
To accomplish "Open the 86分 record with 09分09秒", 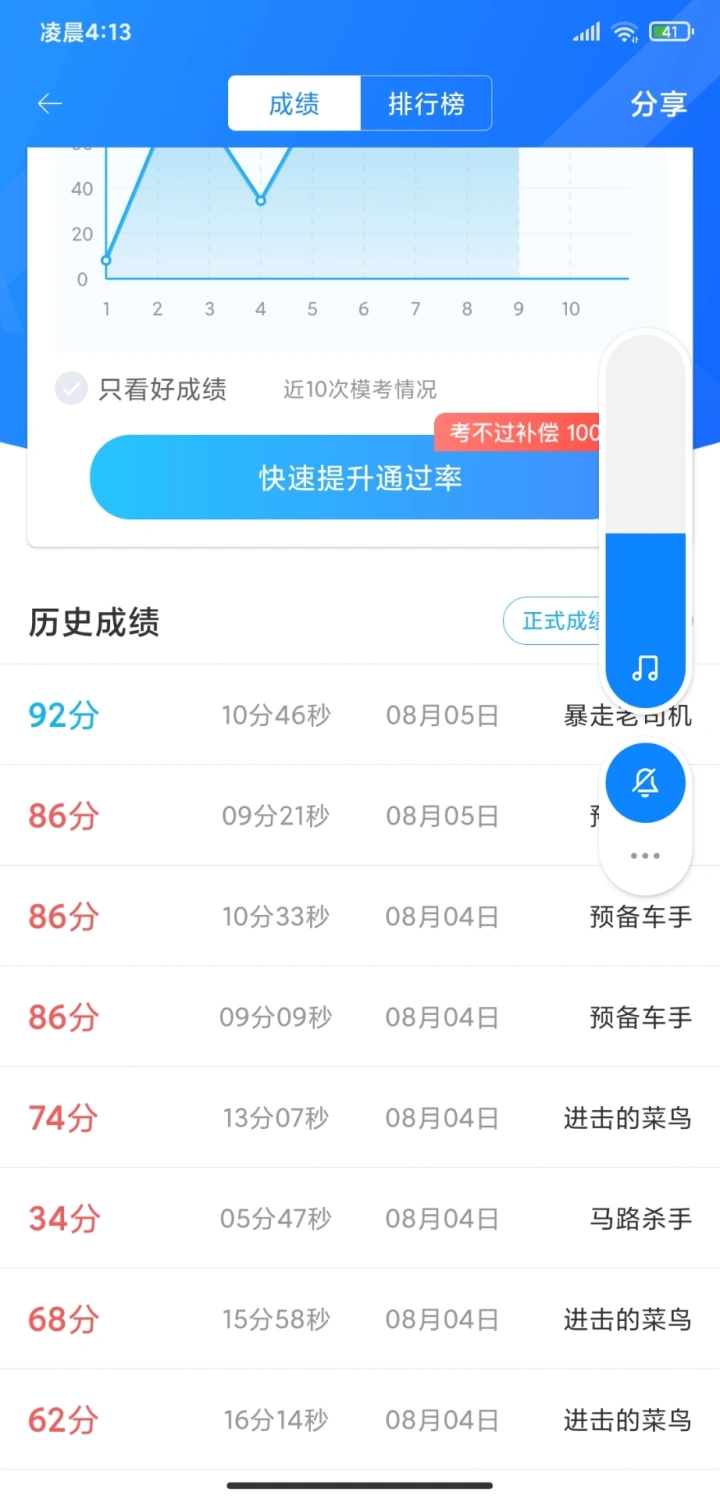I will coord(300,1018).
